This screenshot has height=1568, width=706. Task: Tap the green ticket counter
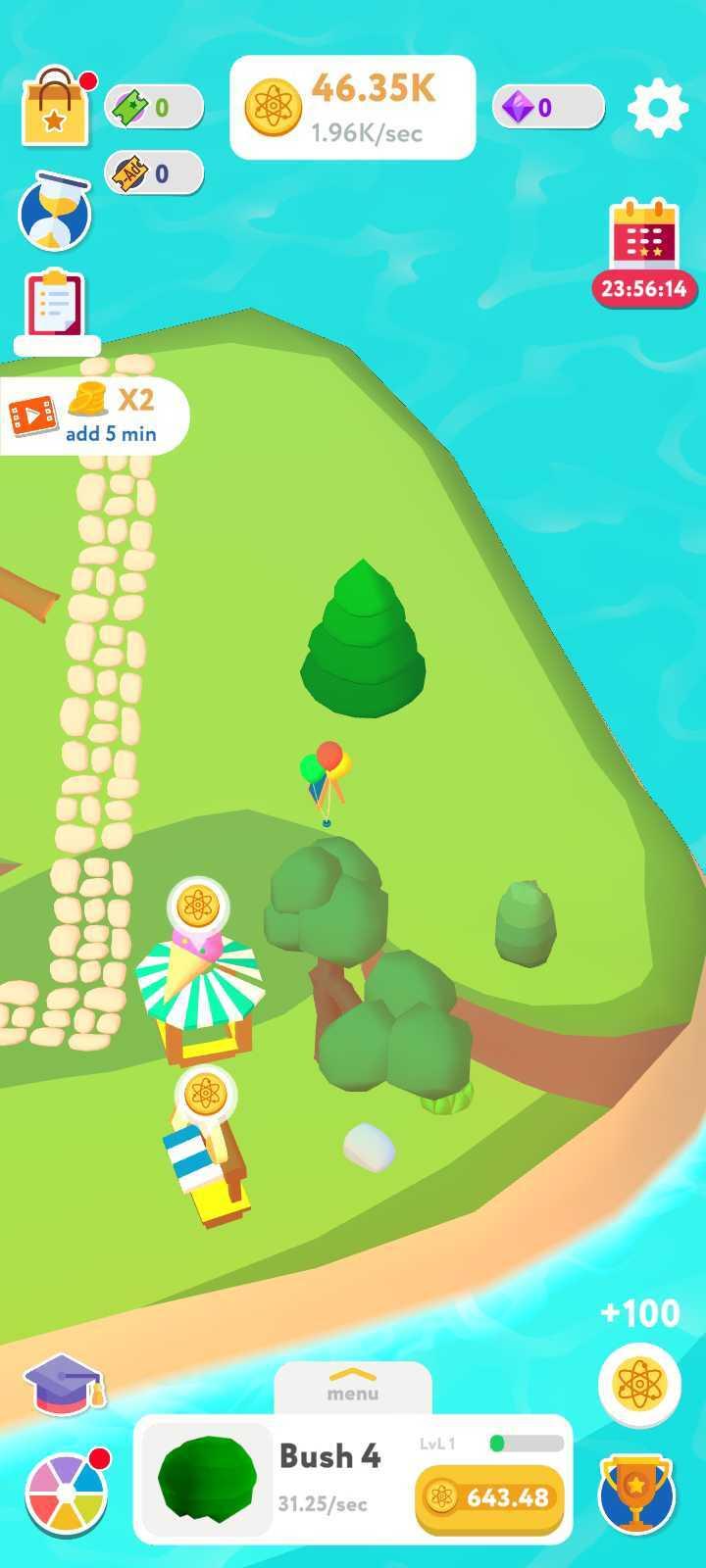click(154, 107)
